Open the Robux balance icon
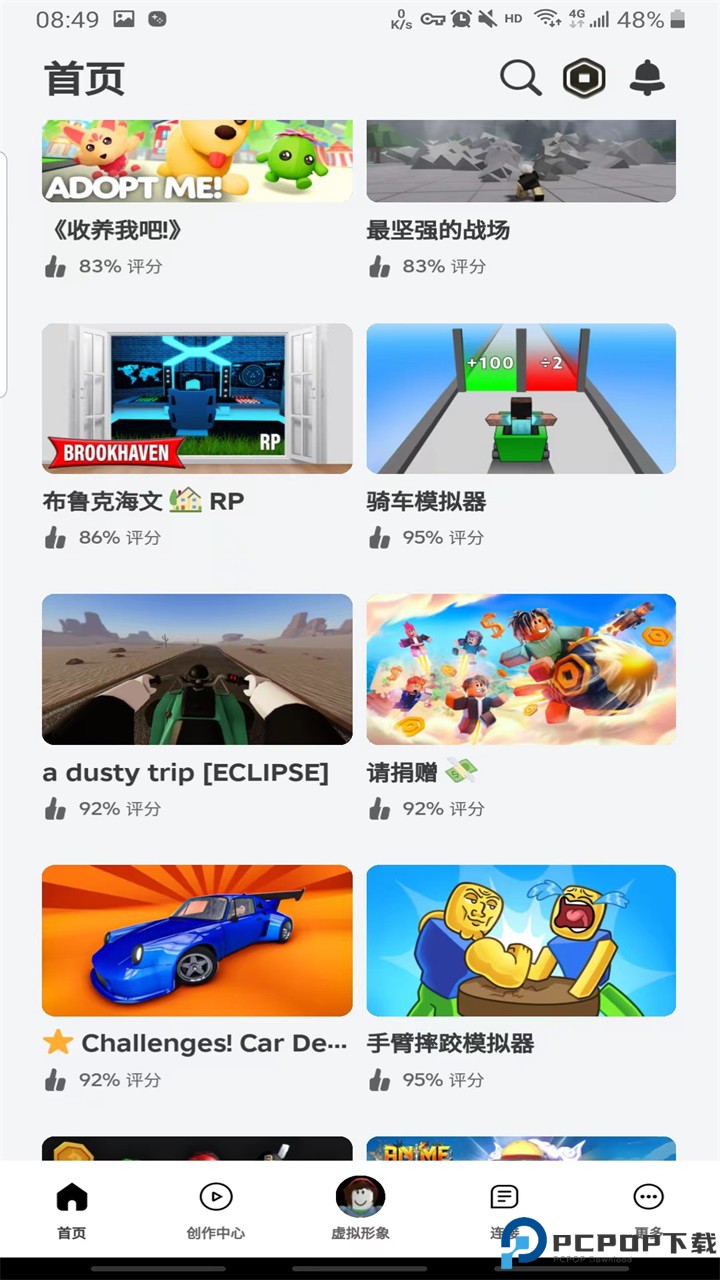Screen dimensions: 720x1280 (x=583, y=78)
